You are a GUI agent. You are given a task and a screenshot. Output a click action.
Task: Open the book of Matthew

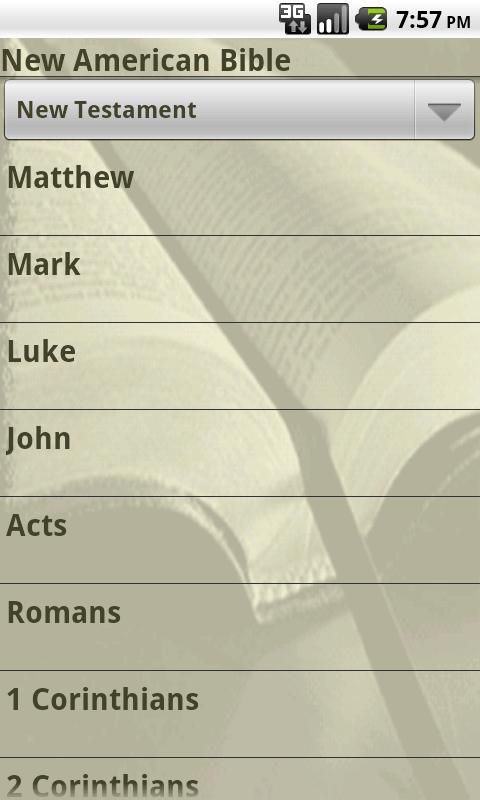click(240, 192)
